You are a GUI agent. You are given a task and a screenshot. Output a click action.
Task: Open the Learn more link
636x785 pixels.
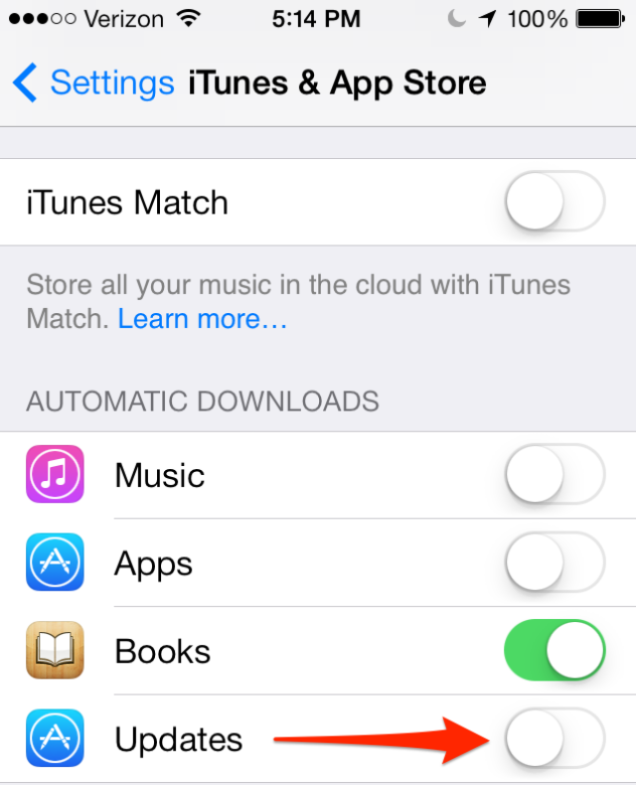pos(202,320)
